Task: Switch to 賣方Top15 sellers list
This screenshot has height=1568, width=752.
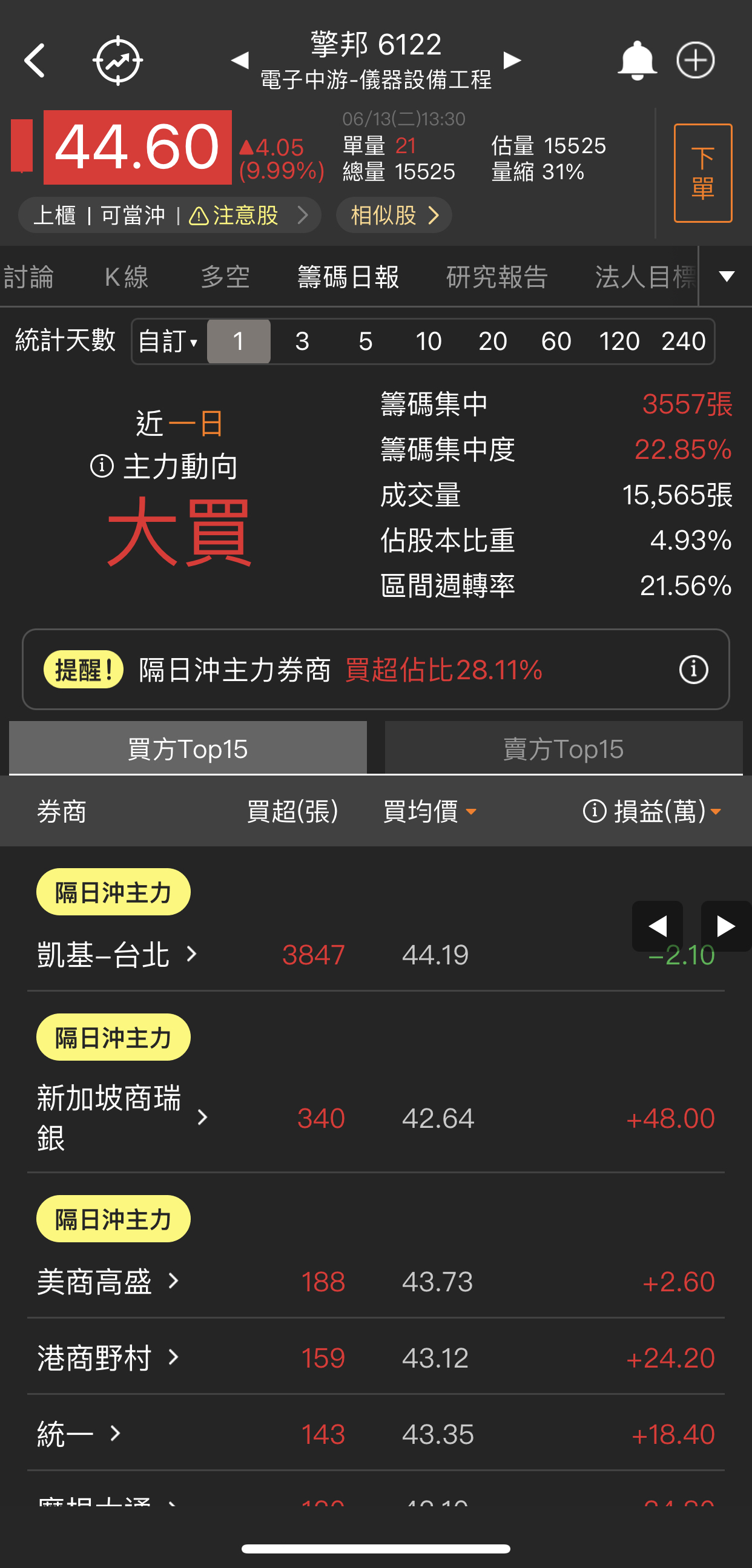Action: [x=562, y=749]
